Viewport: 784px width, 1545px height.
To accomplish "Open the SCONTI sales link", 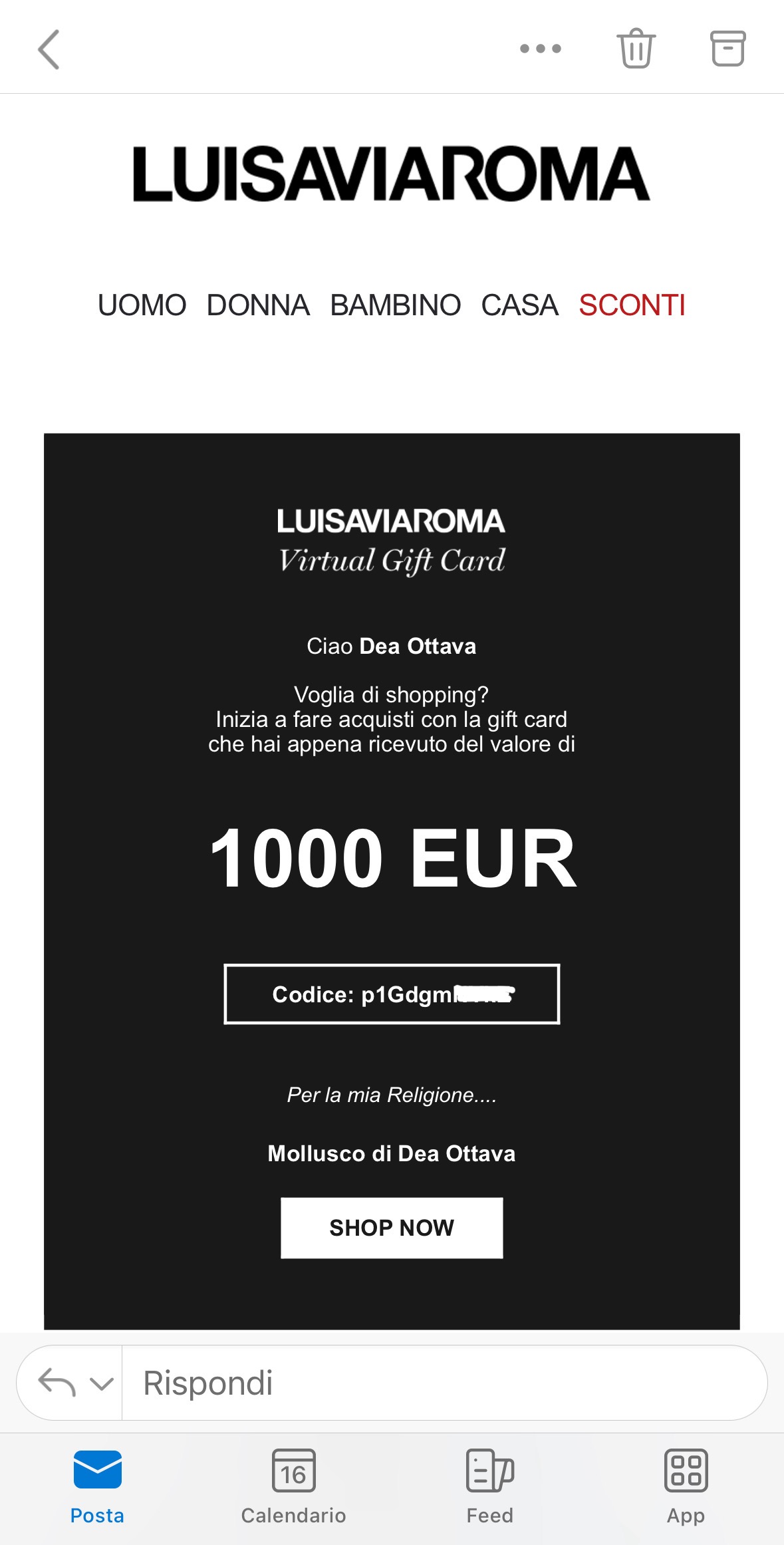I will click(x=632, y=305).
